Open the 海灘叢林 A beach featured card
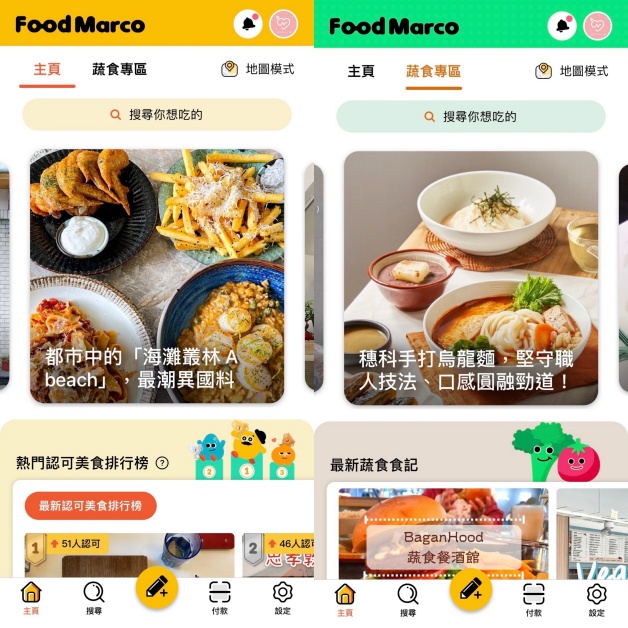Image resolution: width=628 pixels, height=628 pixels. coord(157,276)
